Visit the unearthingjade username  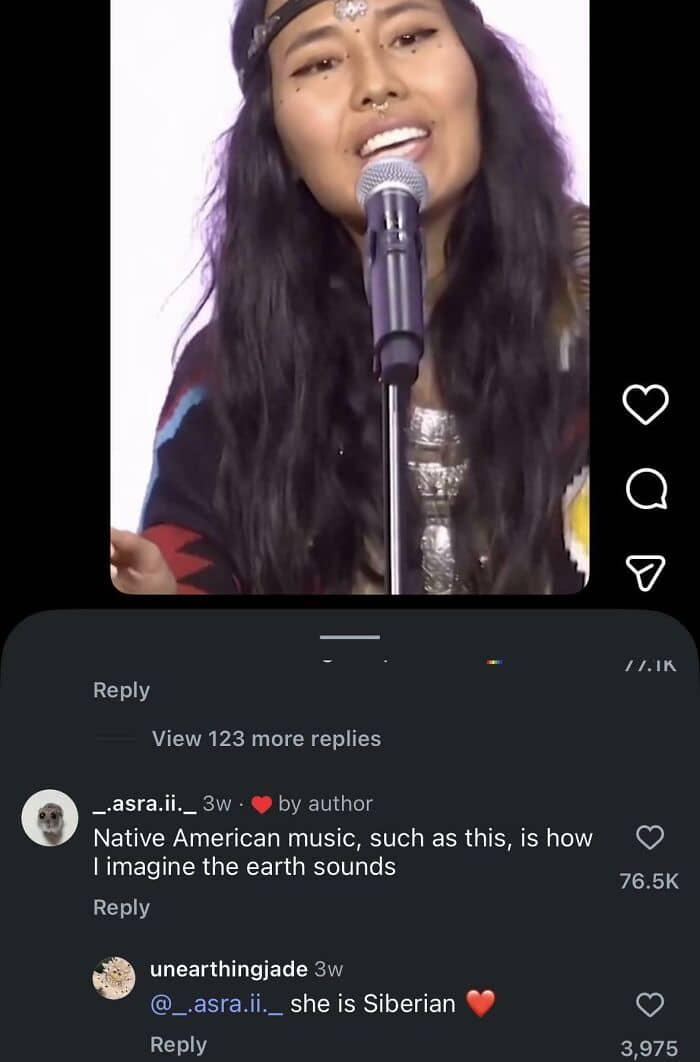[228, 968]
